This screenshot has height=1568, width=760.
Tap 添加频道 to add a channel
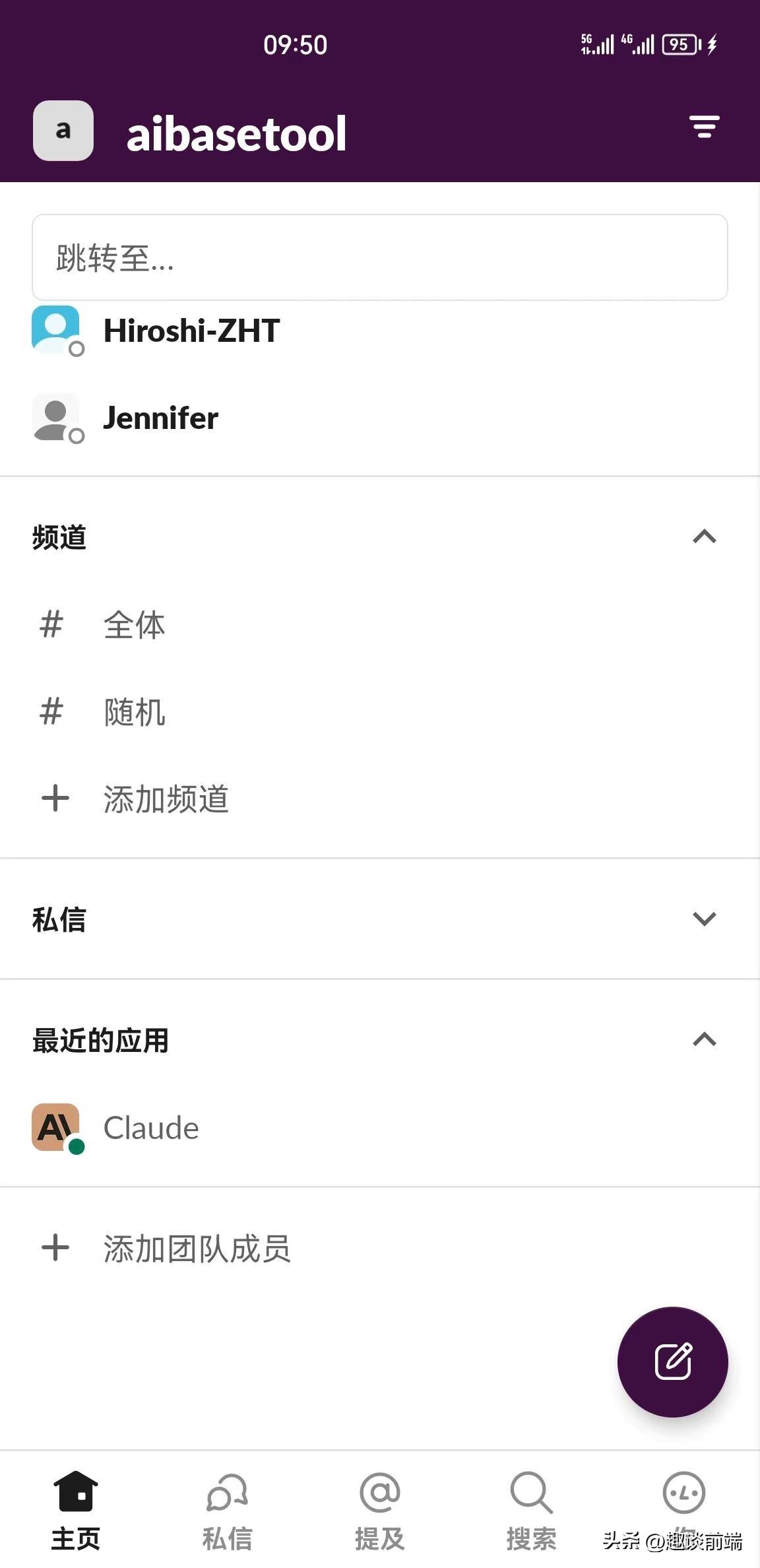point(166,800)
